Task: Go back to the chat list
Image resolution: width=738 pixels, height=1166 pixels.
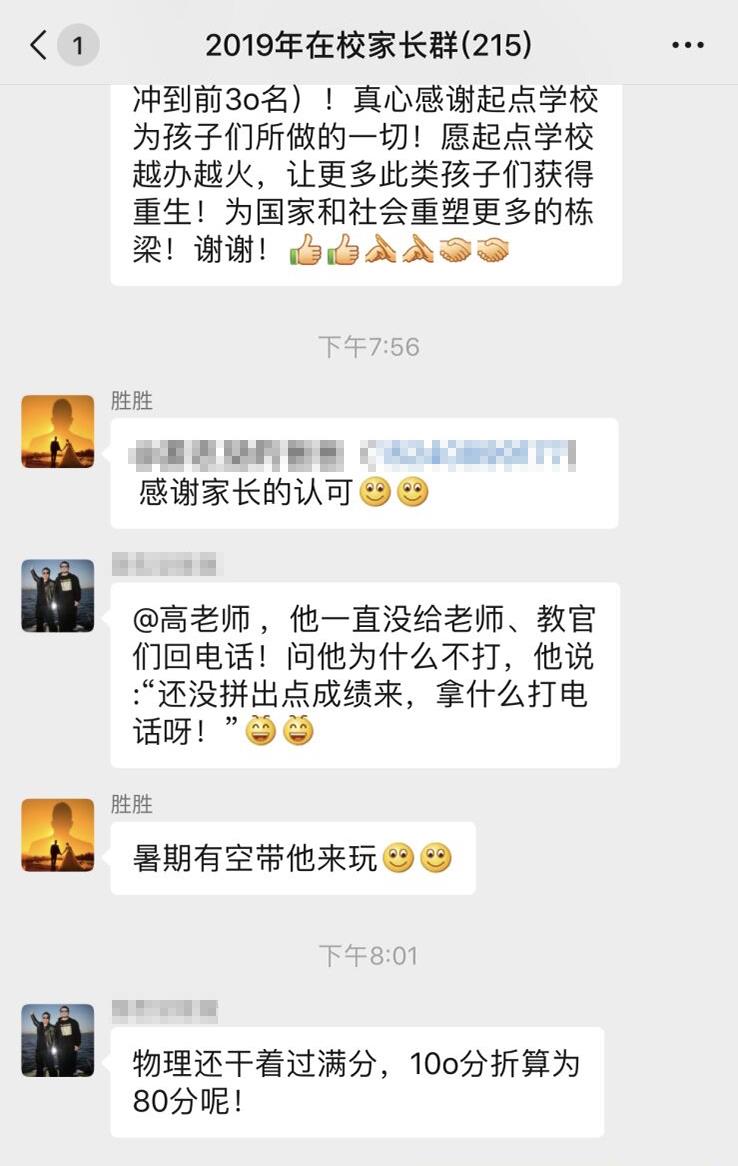Action: pyautogui.click(x=40, y=45)
